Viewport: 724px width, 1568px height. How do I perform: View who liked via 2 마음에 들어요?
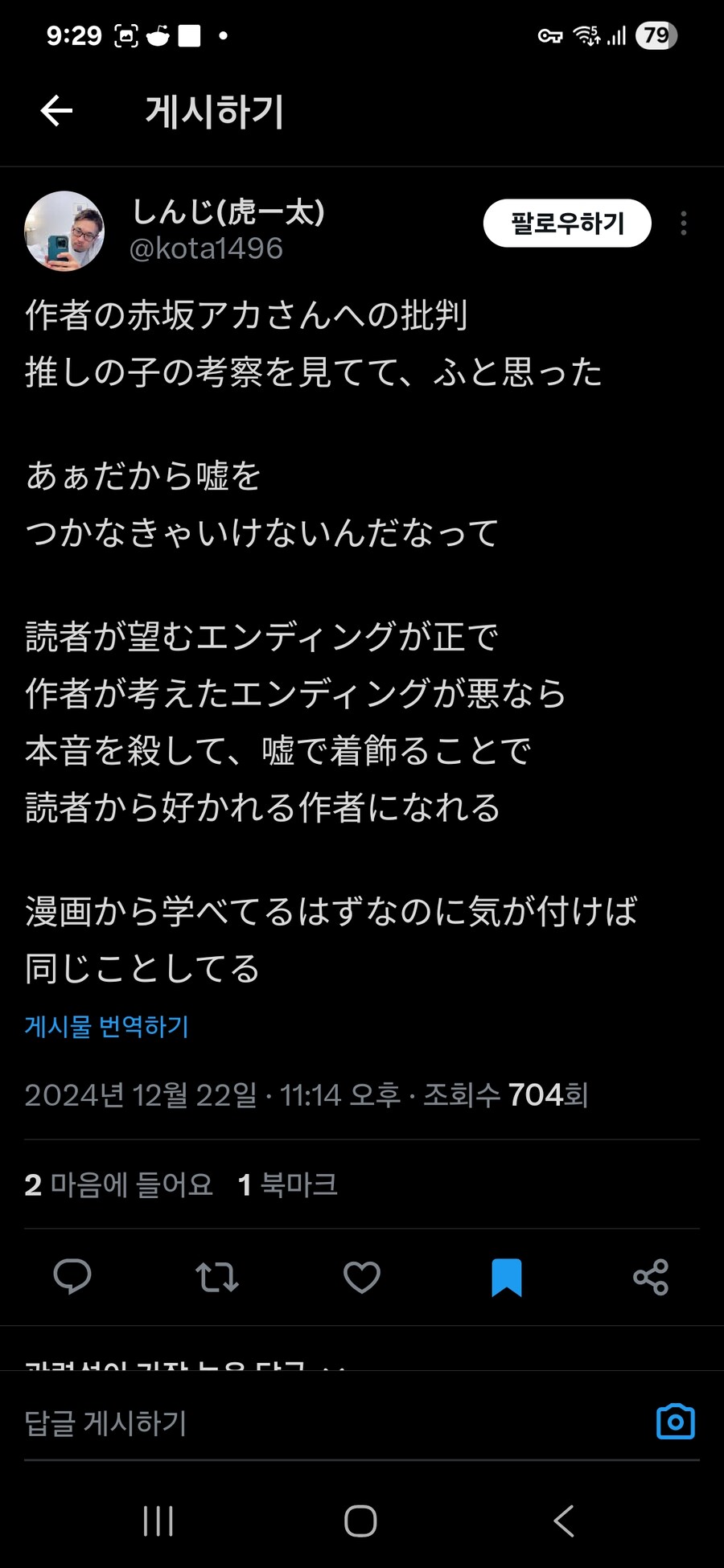click(x=119, y=1185)
